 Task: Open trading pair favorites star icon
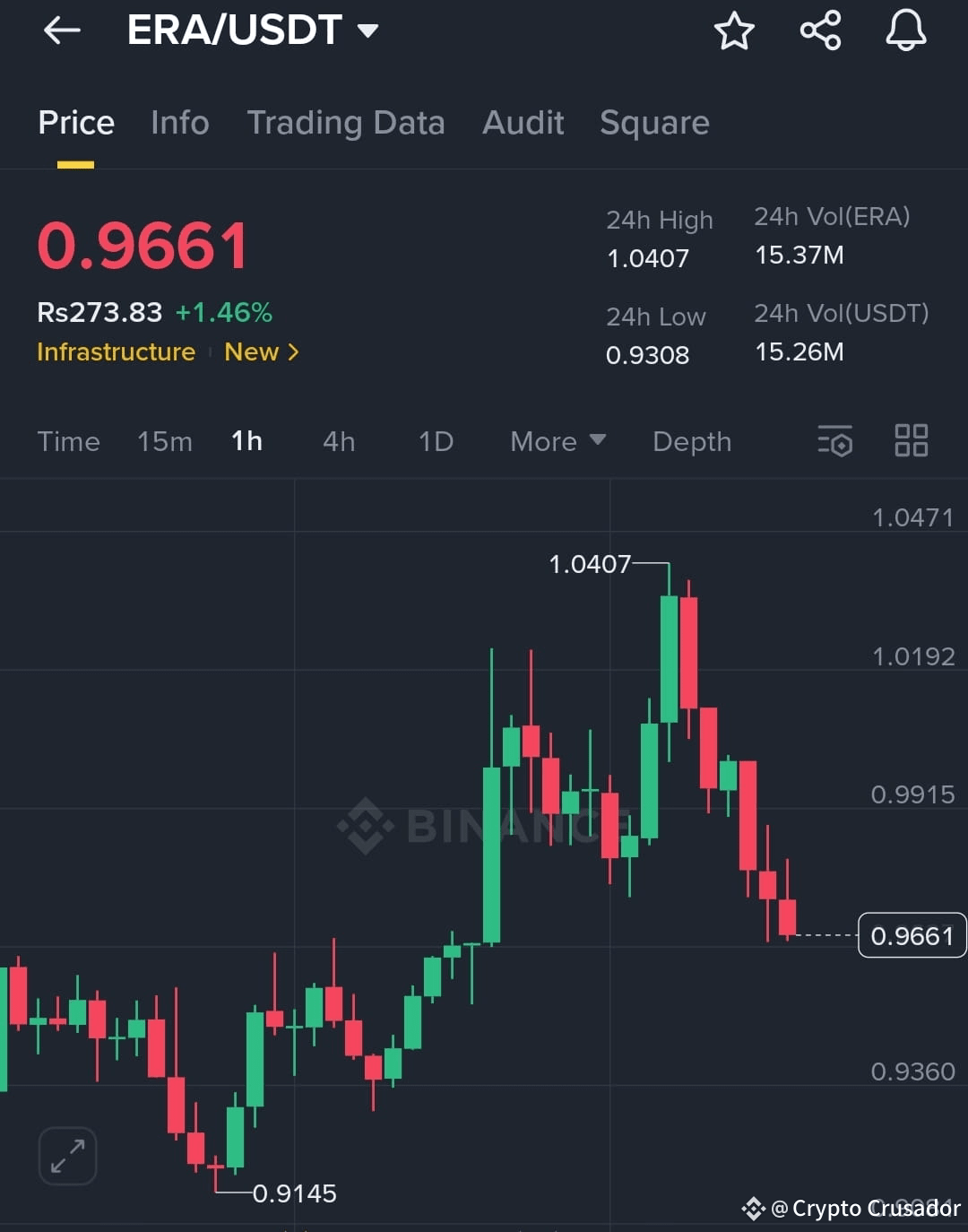pyautogui.click(x=734, y=30)
